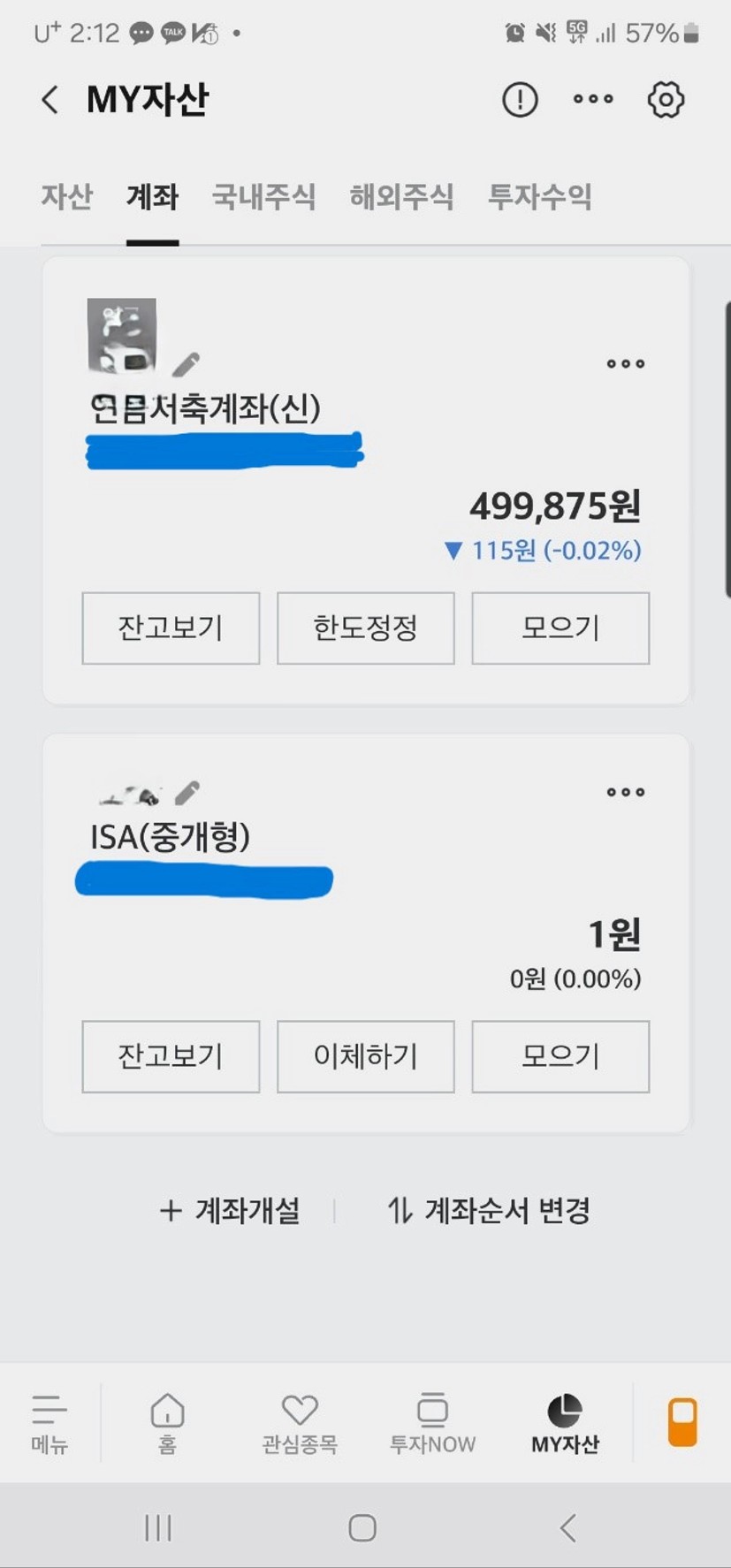Open settings gear icon
This screenshot has width=731, height=1568.
[666, 100]
